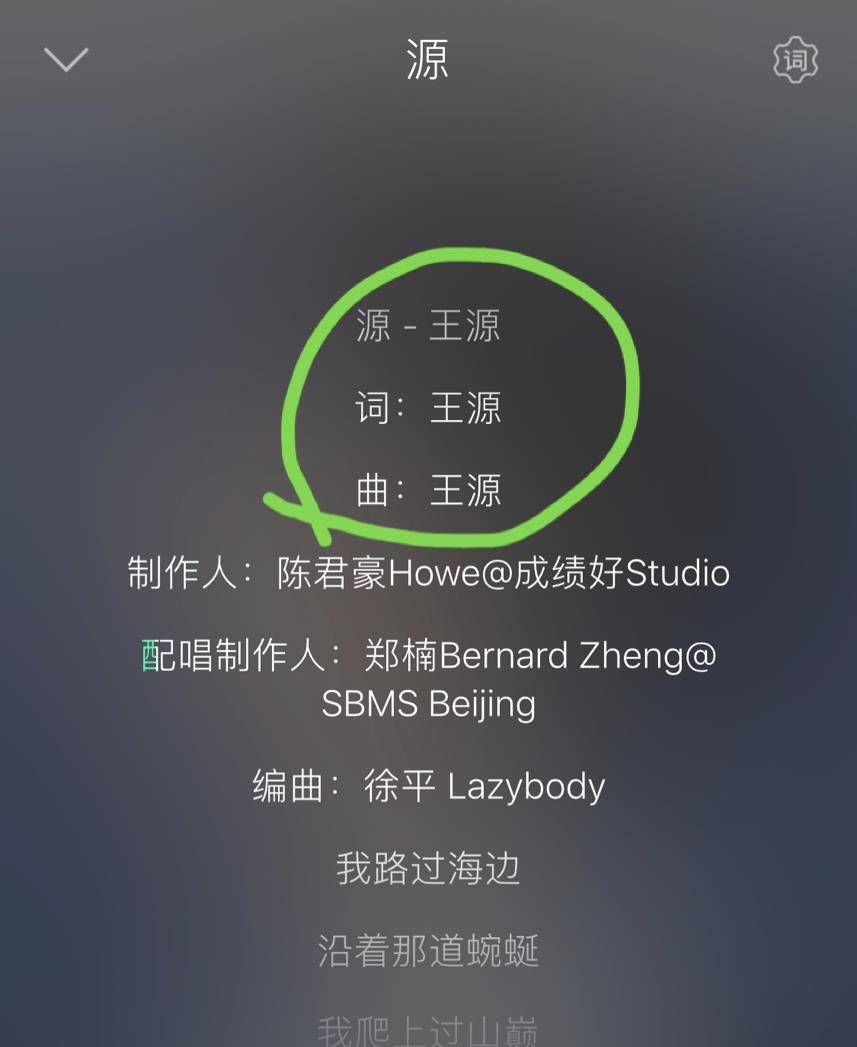Open the lyrics settings gear icon

795,61
